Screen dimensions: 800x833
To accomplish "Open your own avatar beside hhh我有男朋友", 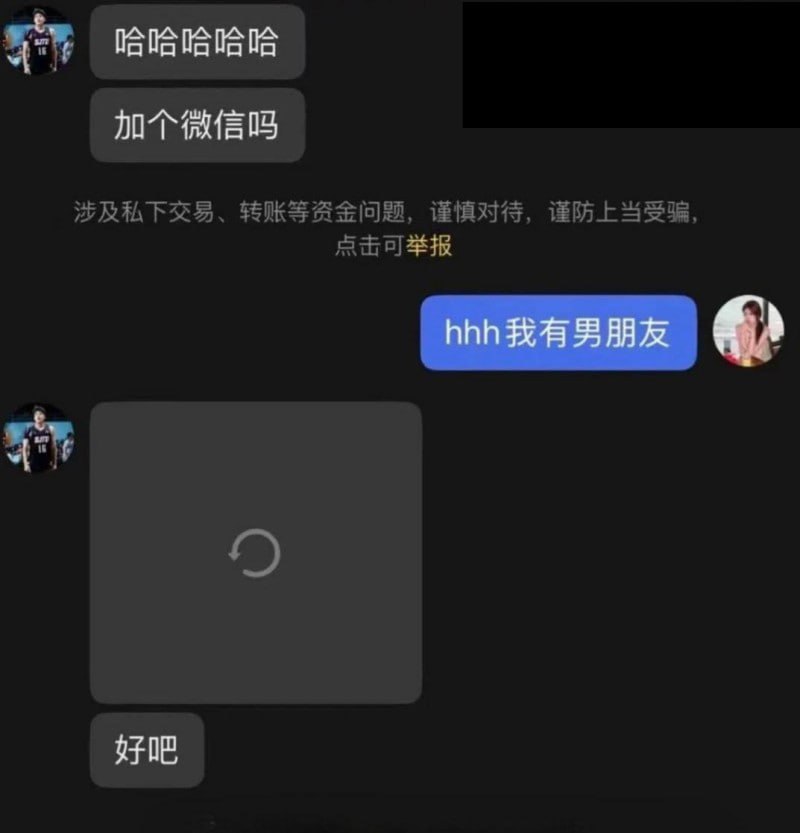I will coord(747,331).
